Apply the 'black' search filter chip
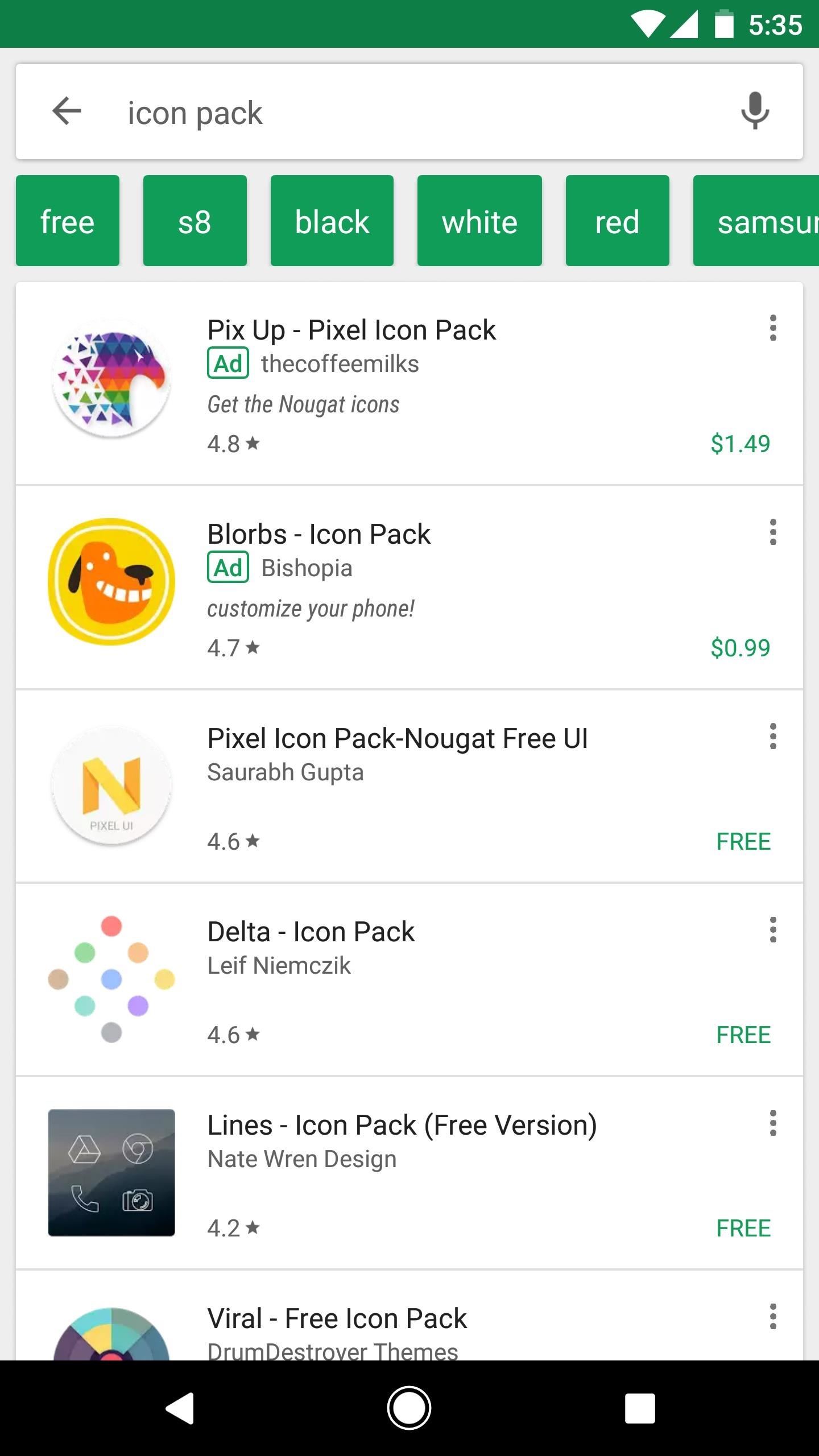 pos(332,220)
